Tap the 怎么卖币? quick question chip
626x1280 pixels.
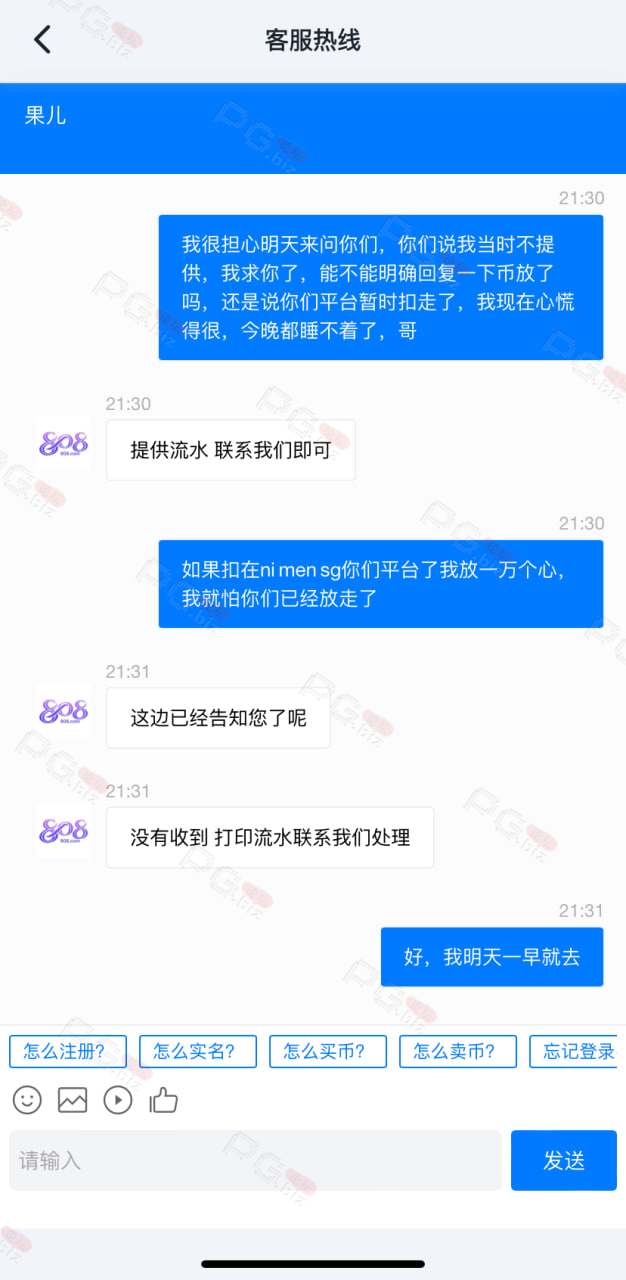pos(458,1051)
